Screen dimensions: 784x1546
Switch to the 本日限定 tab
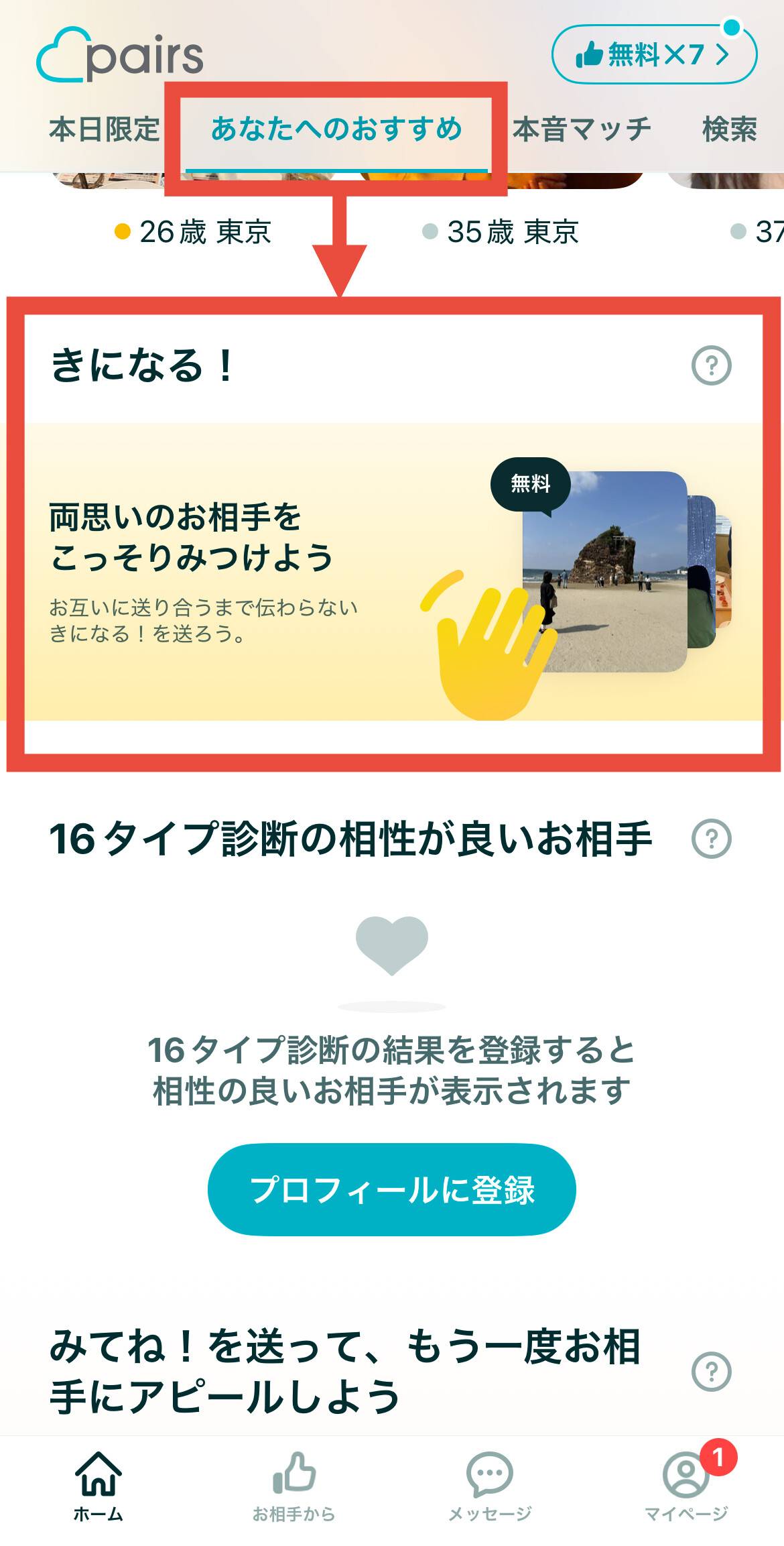point(105,129)
